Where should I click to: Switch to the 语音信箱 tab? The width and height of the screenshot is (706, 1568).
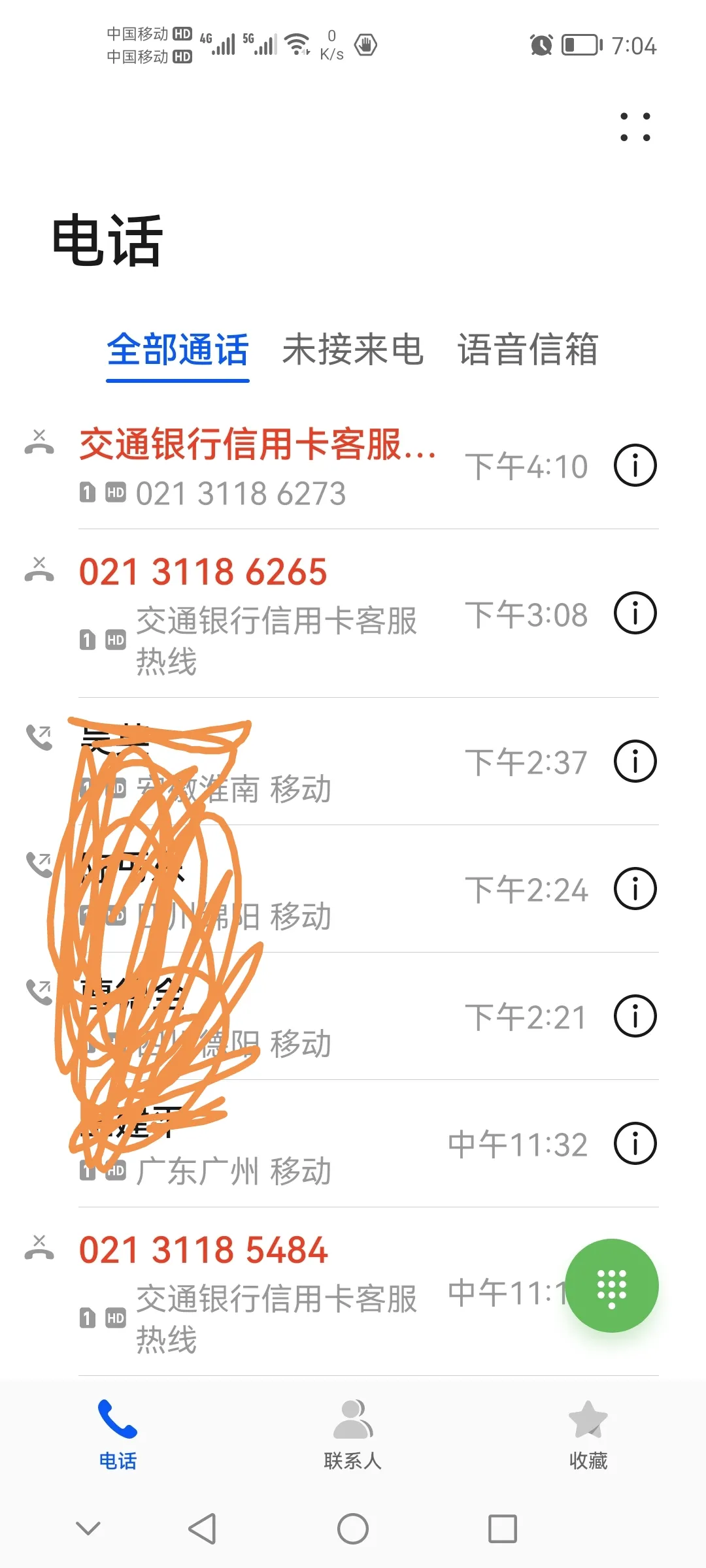click(x=528, y=350)
